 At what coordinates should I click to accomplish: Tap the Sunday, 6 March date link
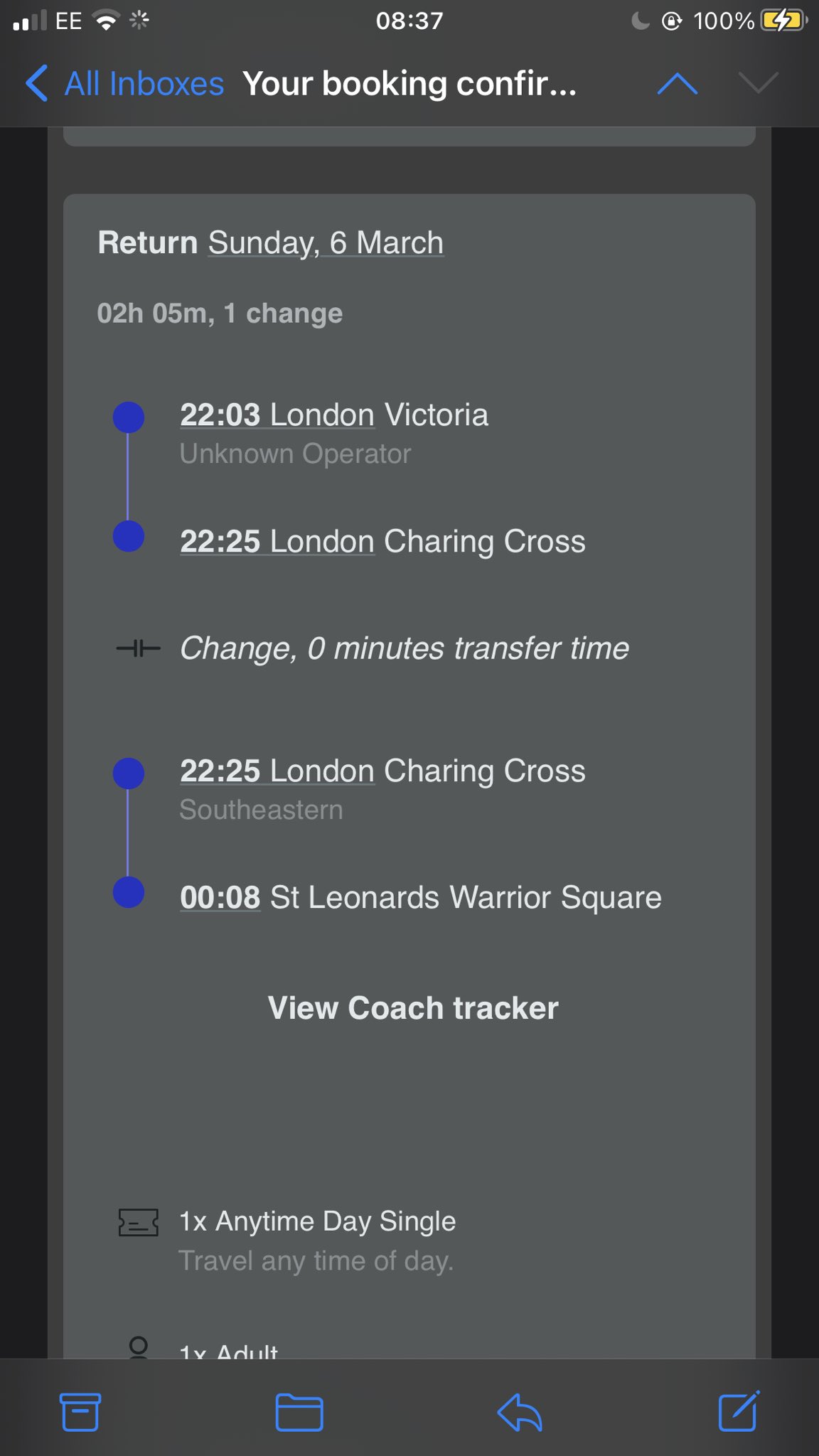coord(326,243)
